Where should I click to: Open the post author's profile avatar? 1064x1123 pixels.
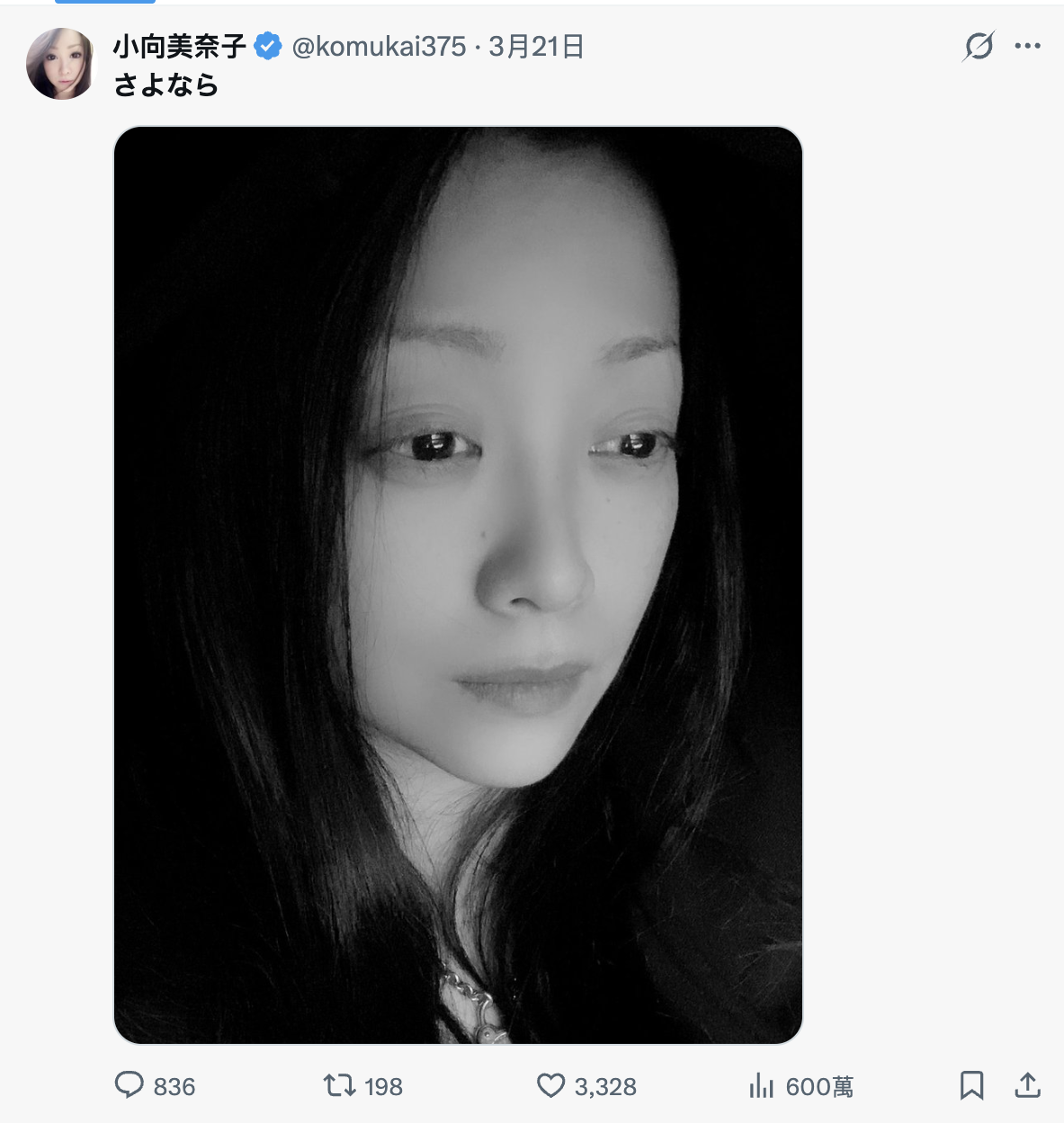click(61, 63)
